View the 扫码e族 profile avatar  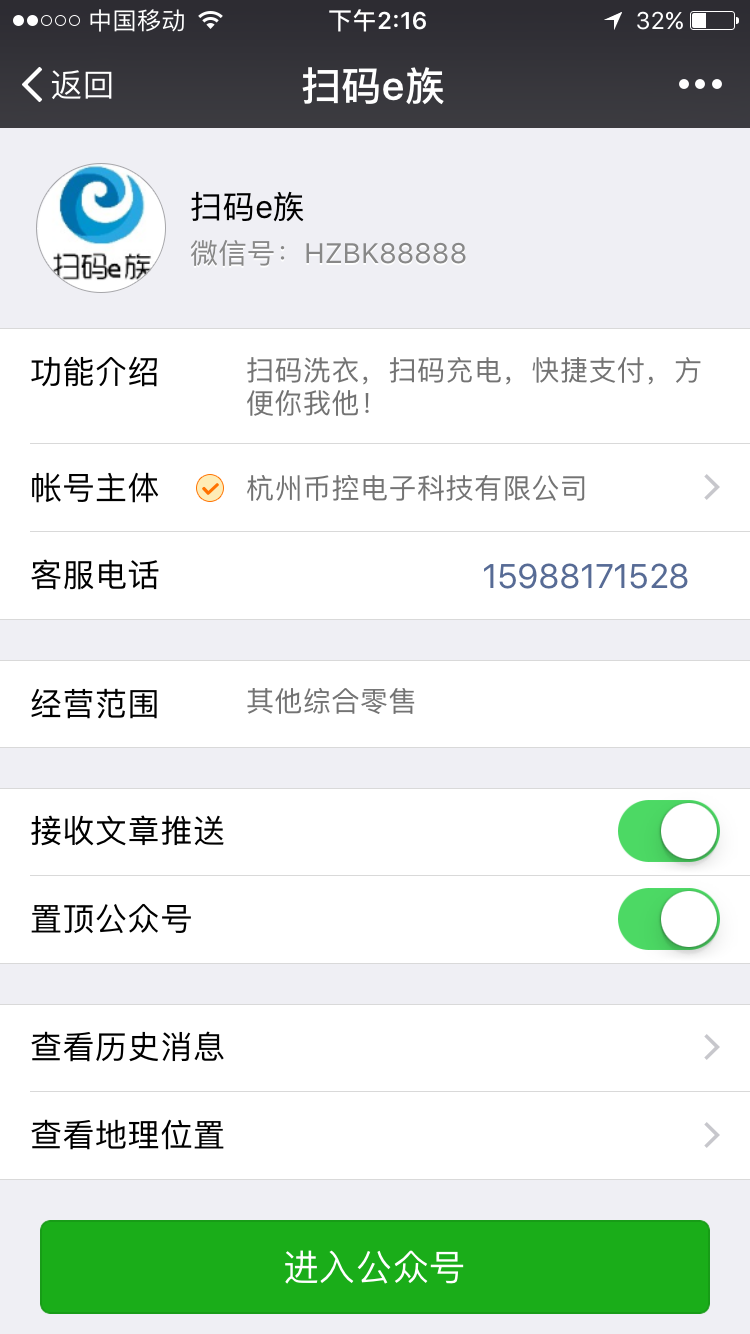[101, 228]
